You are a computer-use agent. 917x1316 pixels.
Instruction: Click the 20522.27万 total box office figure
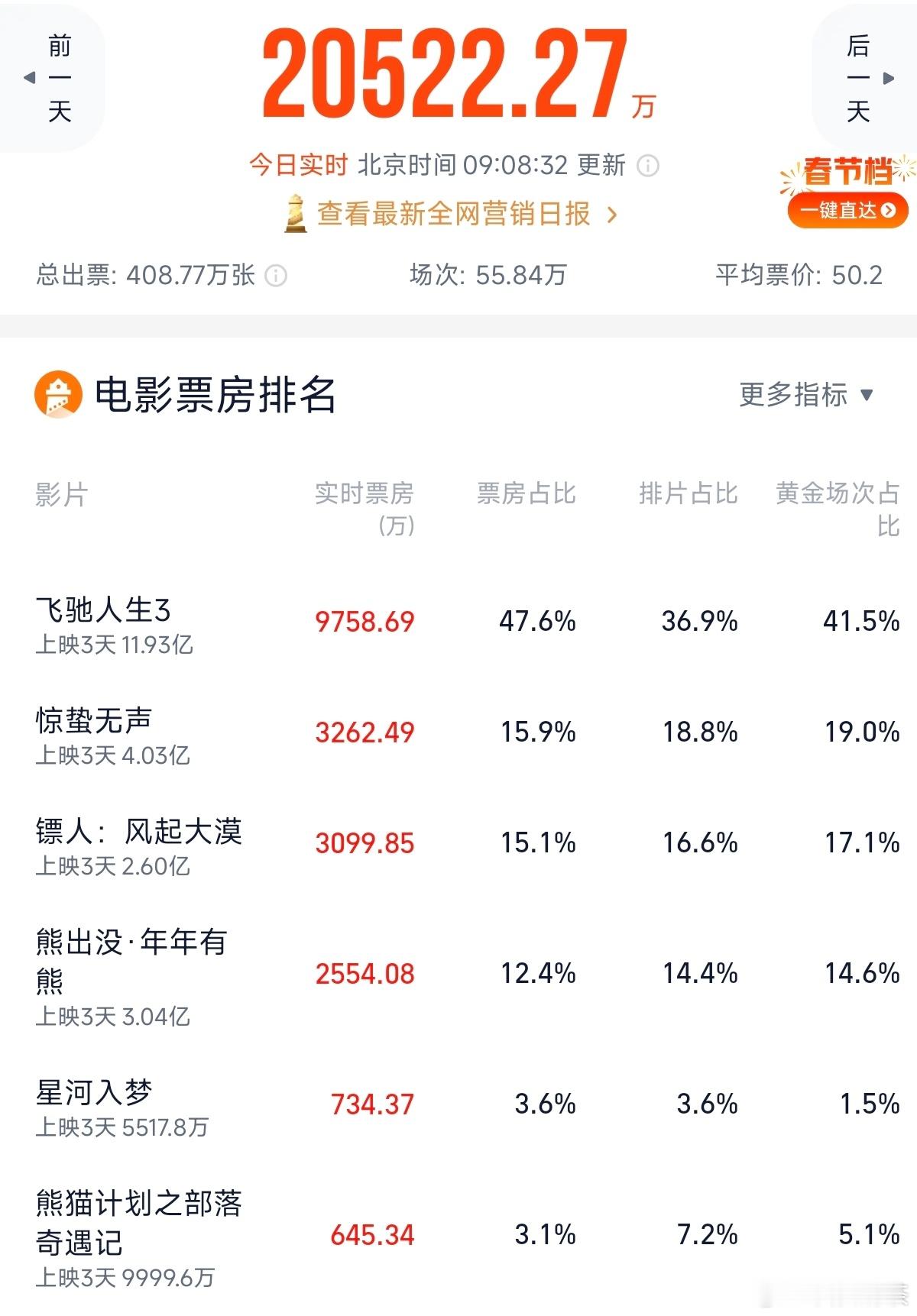pyautogui.click(x=458, y=73)
